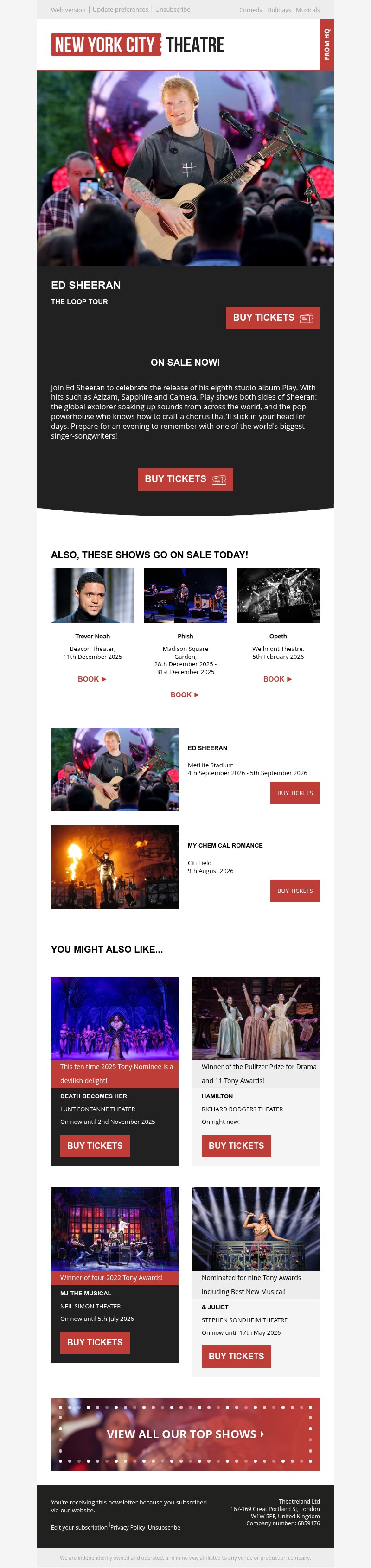Browse the Musicals category
The width and height of the screenshot is (371, 1568).
[x=307, y=10]
